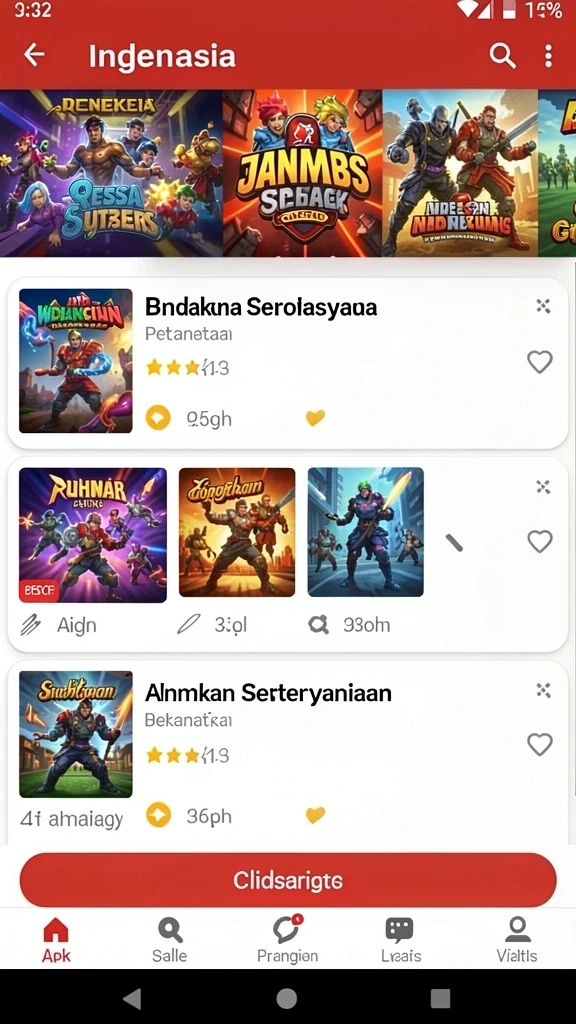Open the Alnmkan Serteryaniaan card
576x1024 pixels.
point(288,751)
